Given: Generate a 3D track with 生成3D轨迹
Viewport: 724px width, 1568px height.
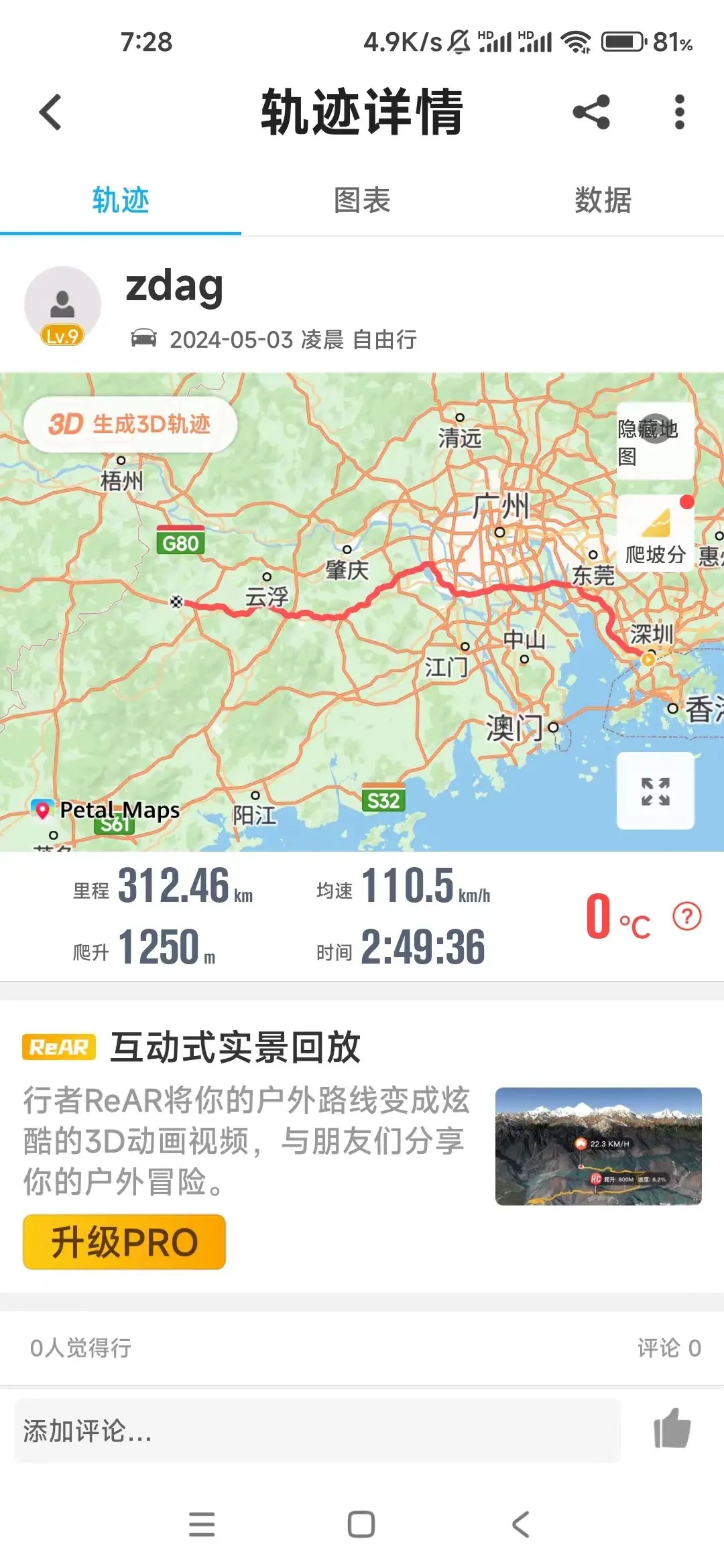Looking at the screenshot, I should click(131, 424).
